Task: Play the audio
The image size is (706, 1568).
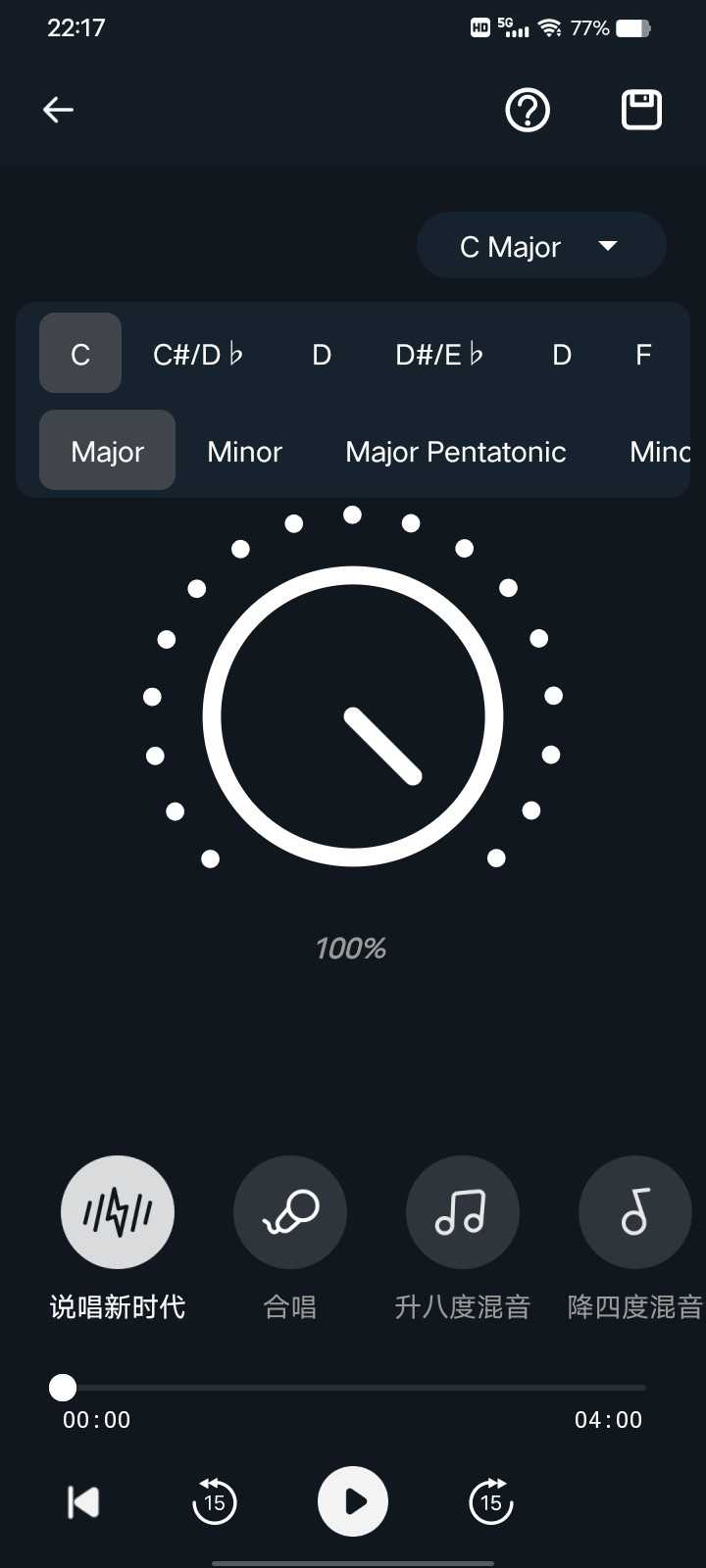Action: coord(353,1501)
